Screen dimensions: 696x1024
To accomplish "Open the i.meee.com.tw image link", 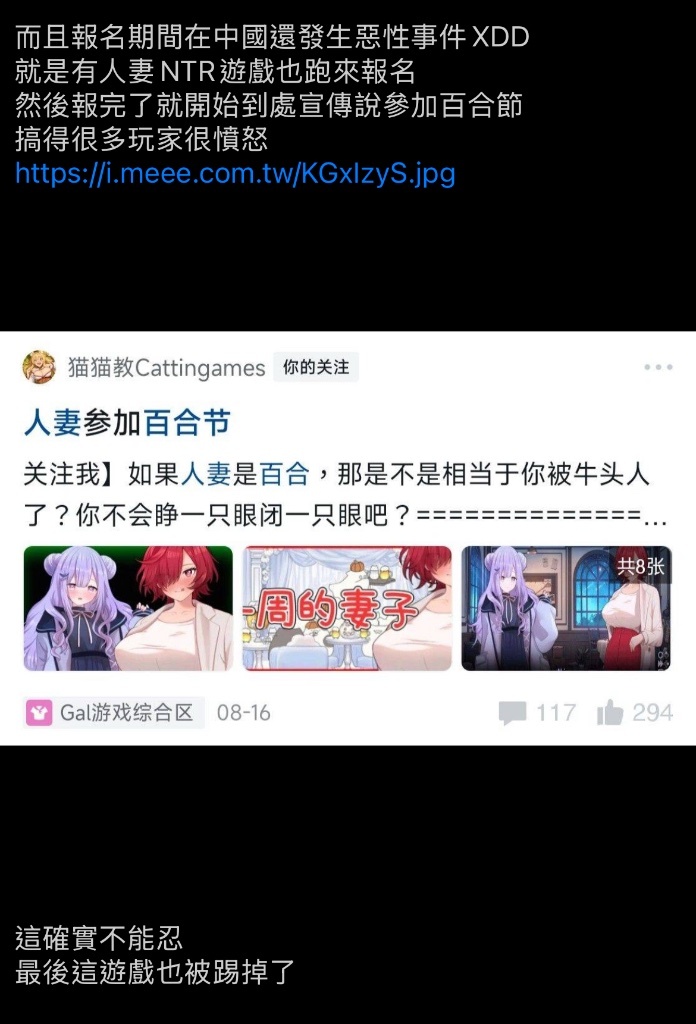I will click(x=235, y=174).
